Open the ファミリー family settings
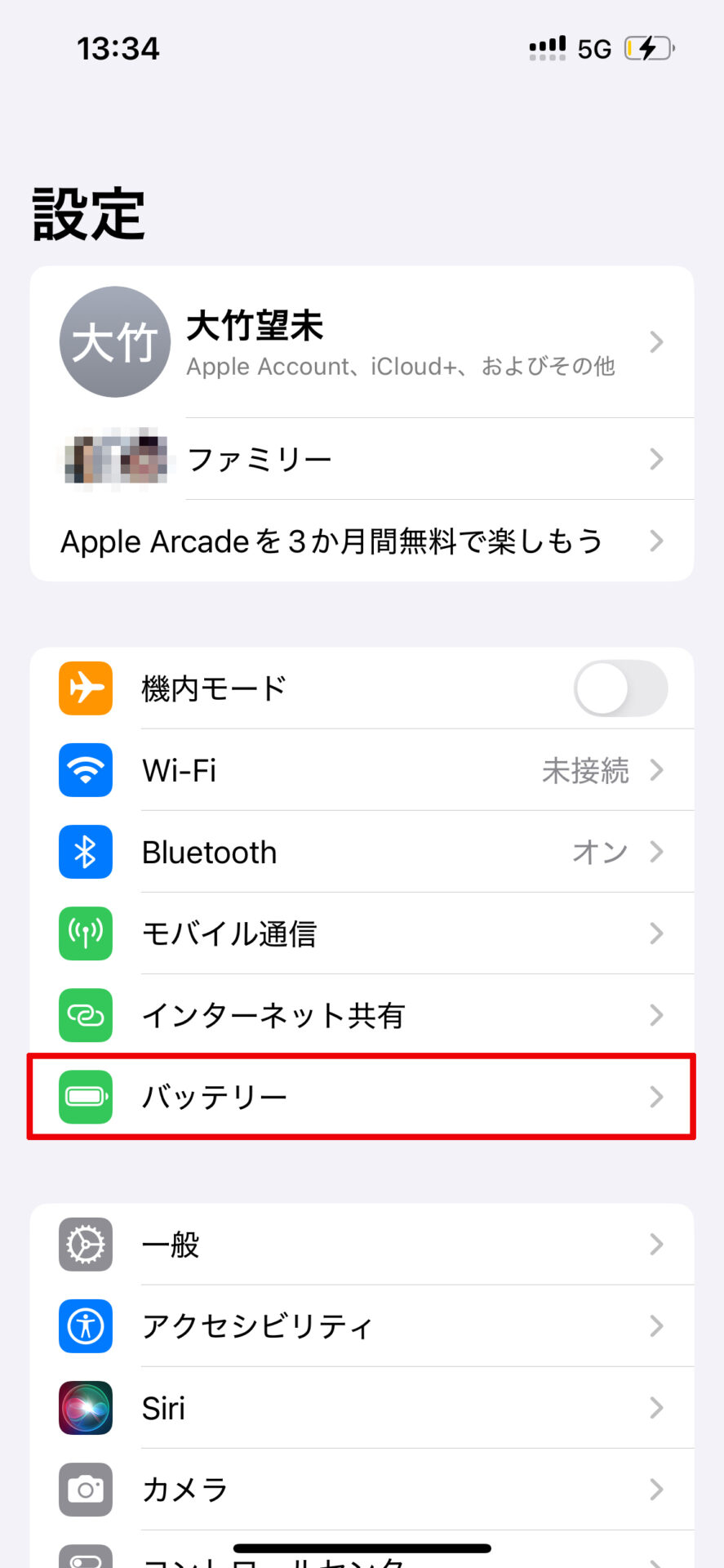The image size is (724, 1568). pyautogui.click(x=362, y=459)
